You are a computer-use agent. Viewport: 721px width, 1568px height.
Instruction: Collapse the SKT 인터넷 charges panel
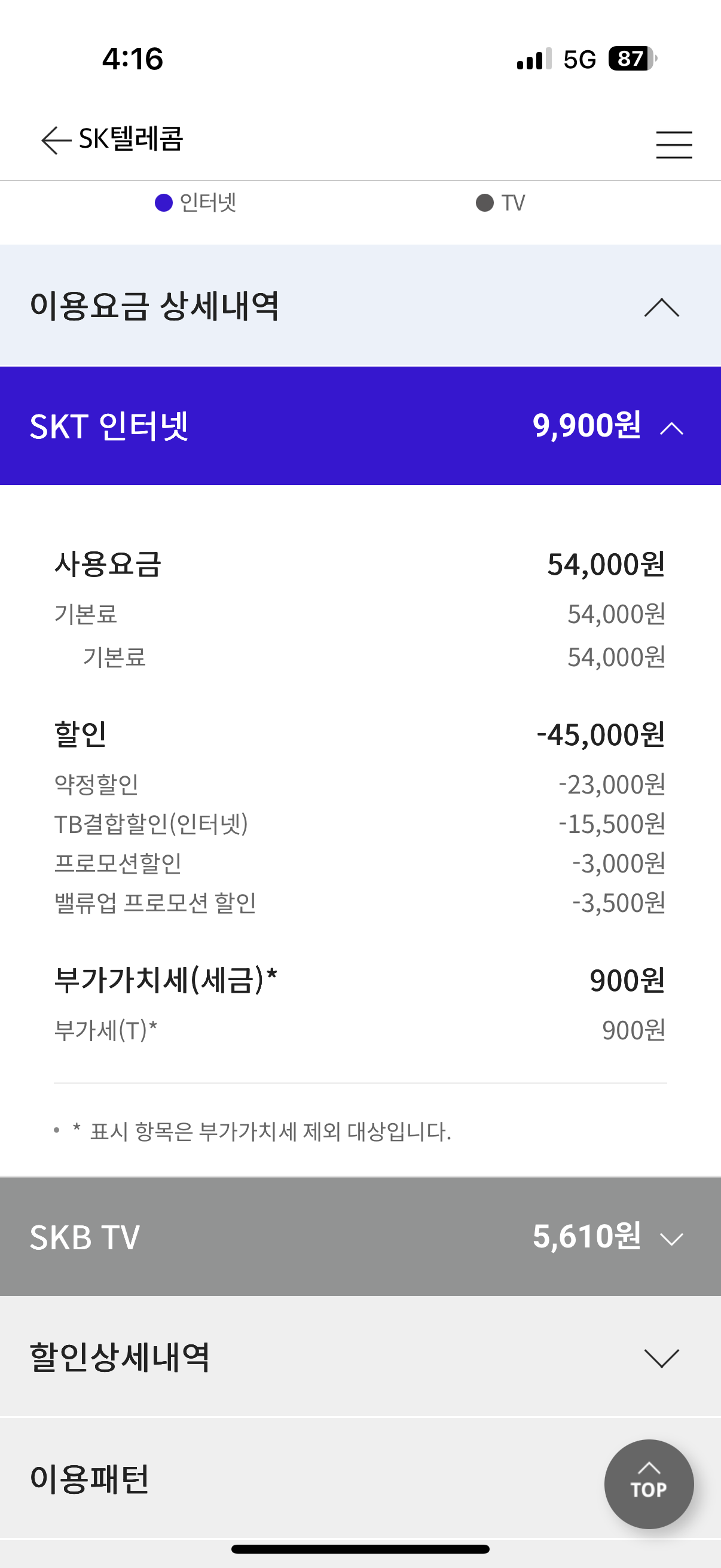tap(360, 426)
